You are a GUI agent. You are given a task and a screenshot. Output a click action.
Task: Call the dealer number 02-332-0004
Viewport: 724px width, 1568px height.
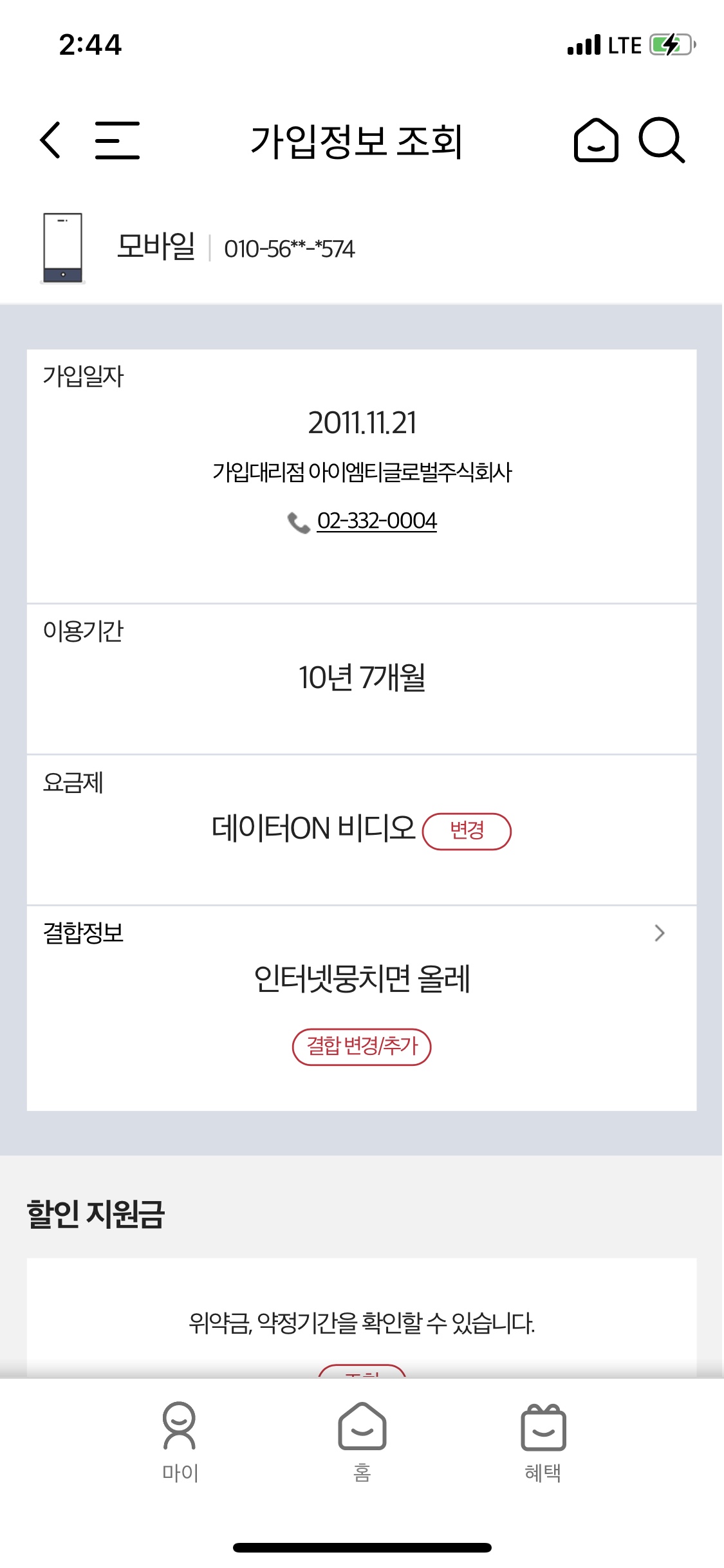376,521
